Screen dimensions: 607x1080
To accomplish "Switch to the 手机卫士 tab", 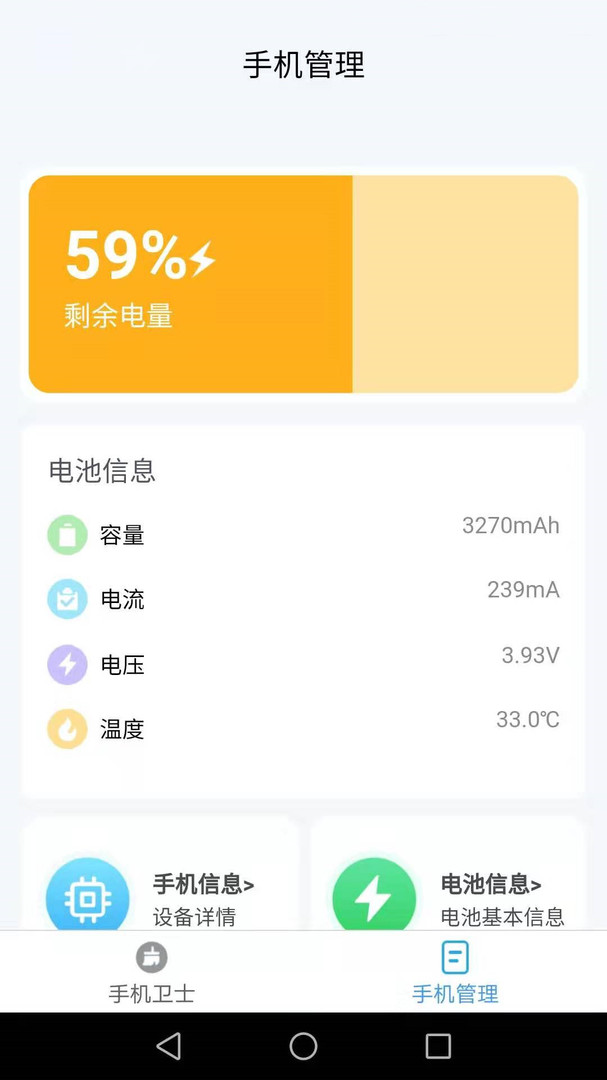I will (x=152, y=972).
